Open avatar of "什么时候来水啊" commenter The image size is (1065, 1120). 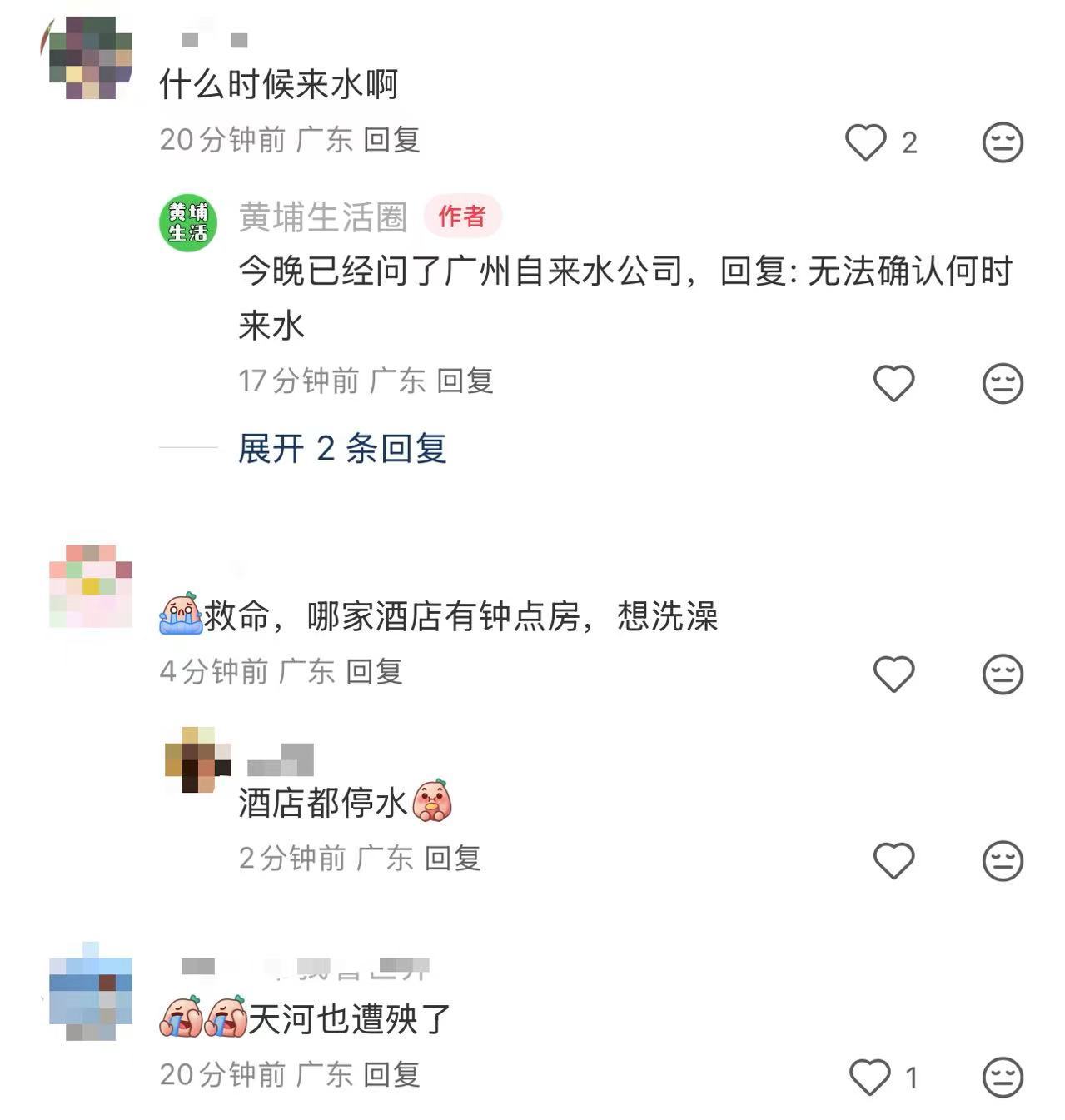[x=90, y=58]
